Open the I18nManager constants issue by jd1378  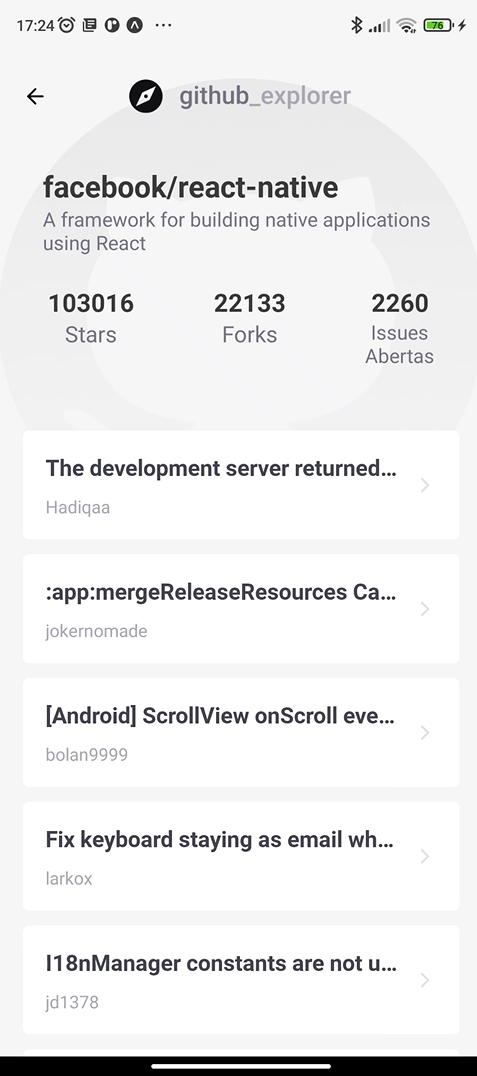click(241, 979)
